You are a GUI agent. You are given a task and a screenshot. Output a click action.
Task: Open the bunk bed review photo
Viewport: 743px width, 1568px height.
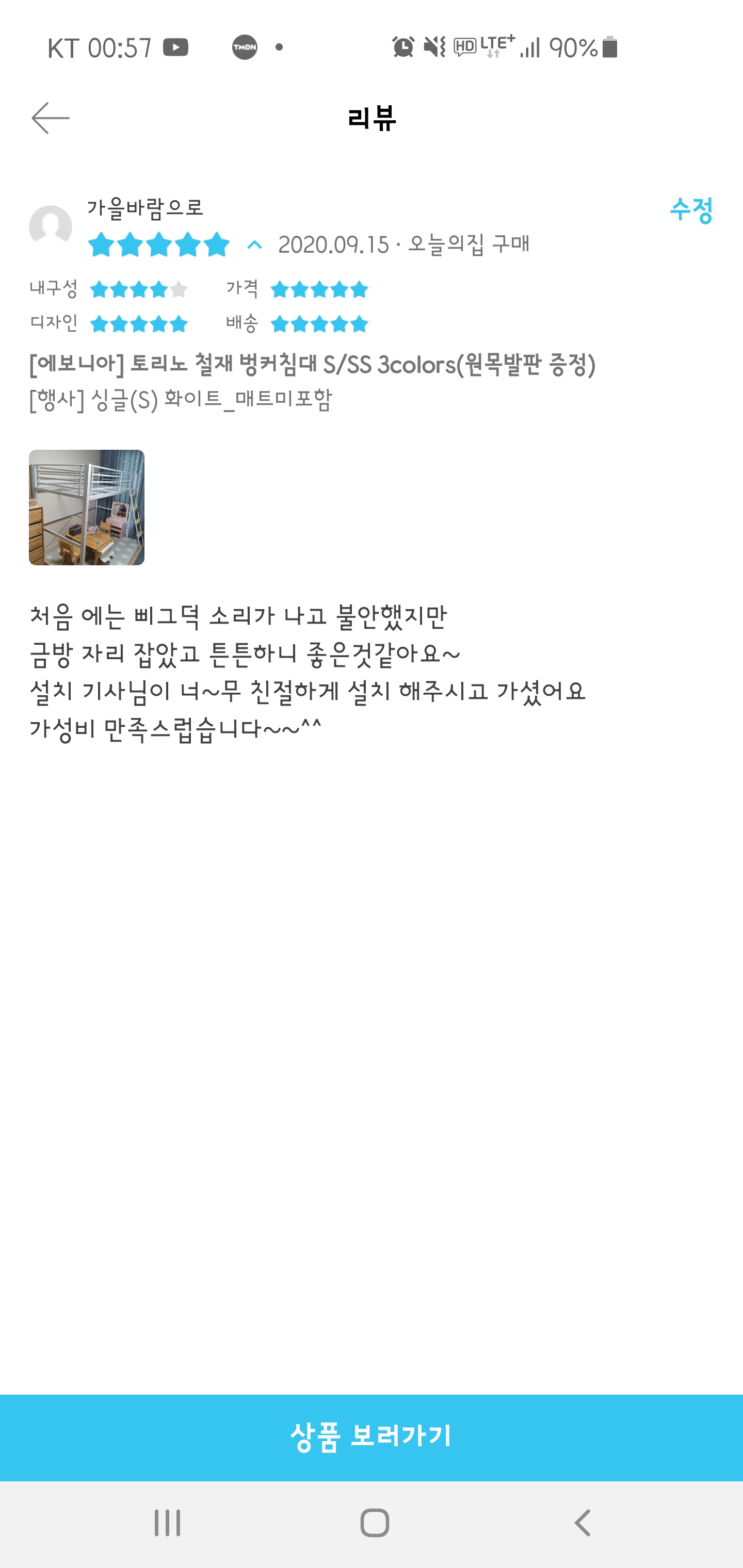point(87,507)
